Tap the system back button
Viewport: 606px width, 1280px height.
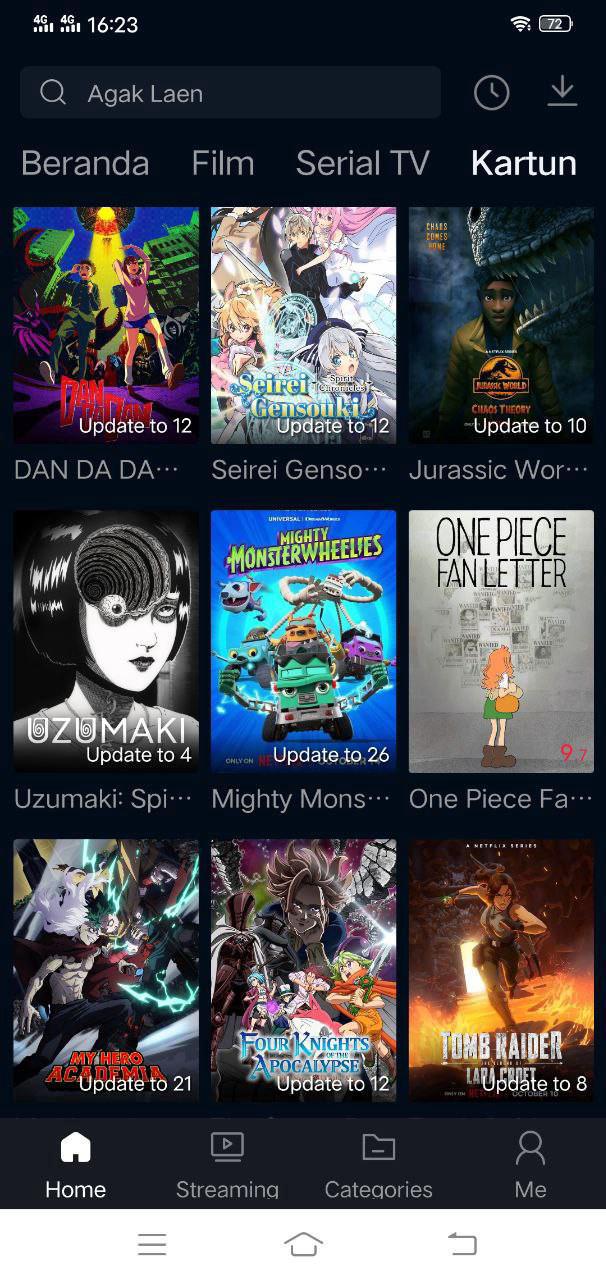pos(462,1244)
